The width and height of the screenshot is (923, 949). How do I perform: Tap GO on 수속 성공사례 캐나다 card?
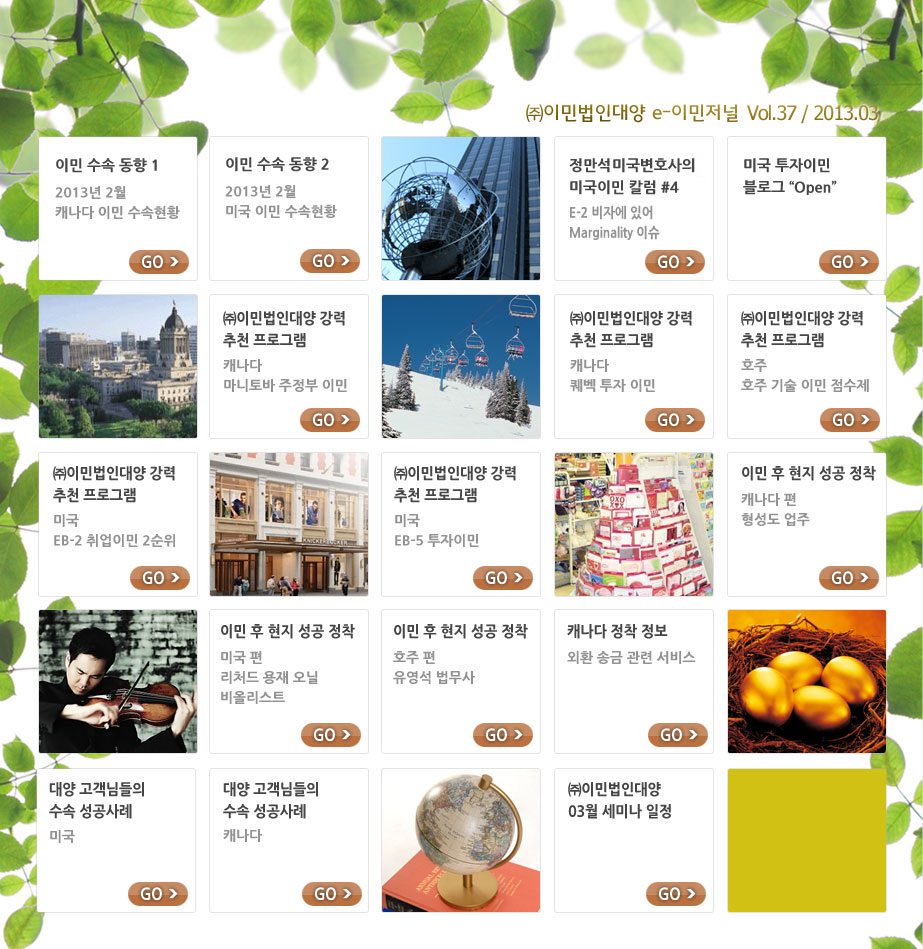pos(332,894)
